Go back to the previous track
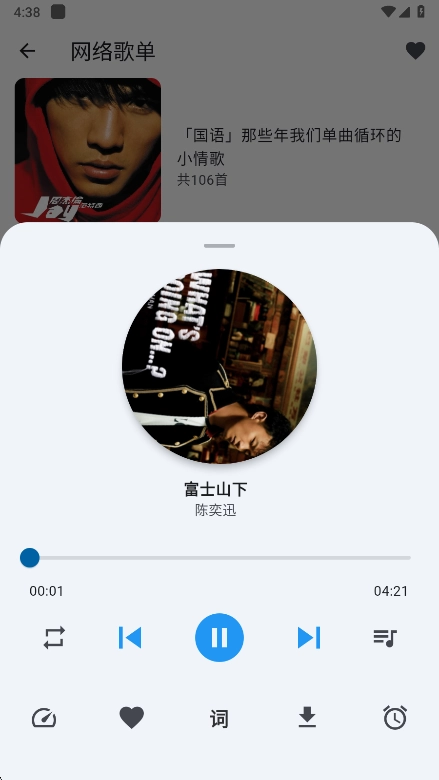 click(130, 637)
